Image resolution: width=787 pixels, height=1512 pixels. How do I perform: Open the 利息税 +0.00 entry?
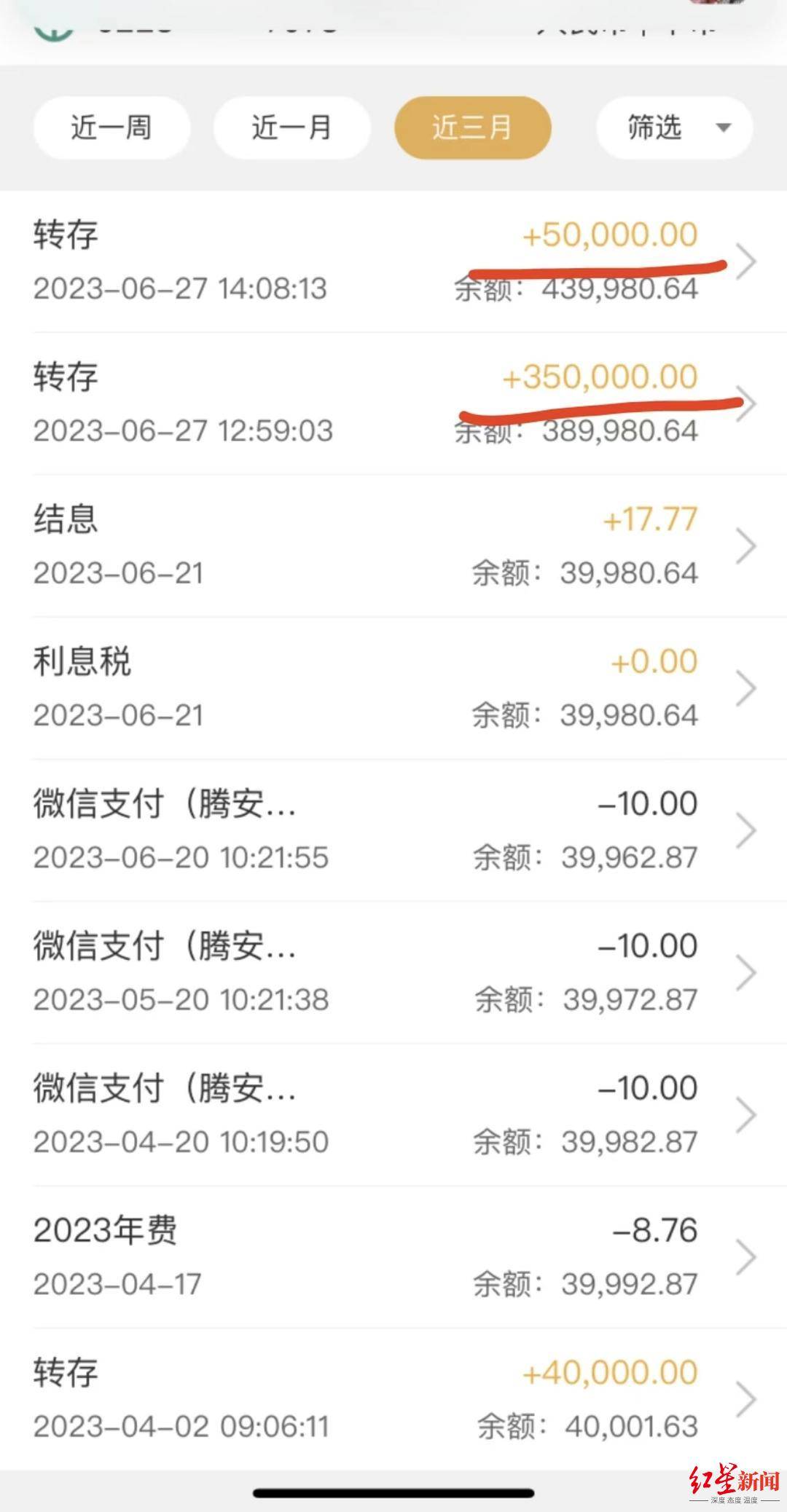[x=393, y=688]
